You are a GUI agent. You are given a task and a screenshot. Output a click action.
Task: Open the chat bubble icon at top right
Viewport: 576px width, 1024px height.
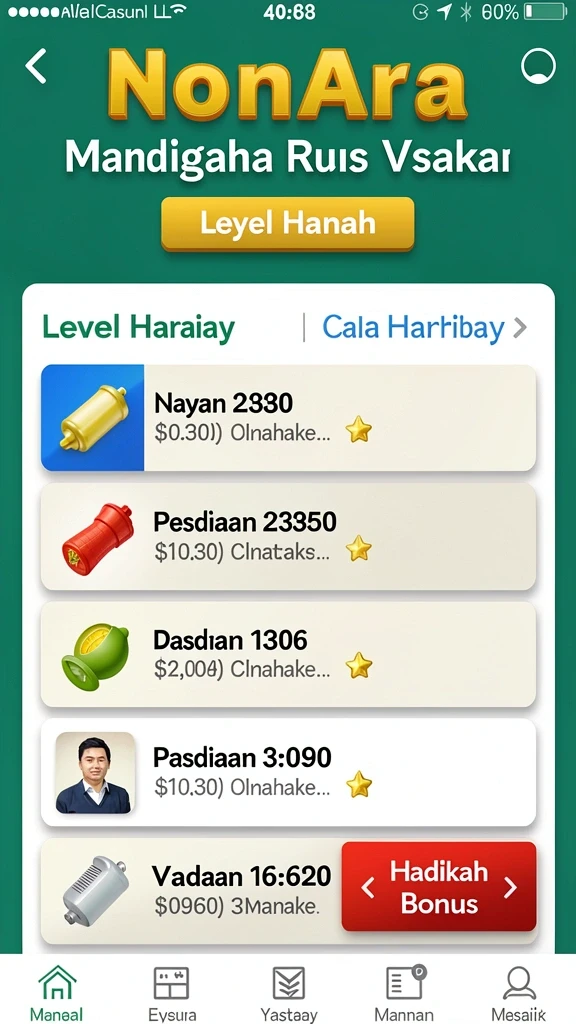(538, 66)
